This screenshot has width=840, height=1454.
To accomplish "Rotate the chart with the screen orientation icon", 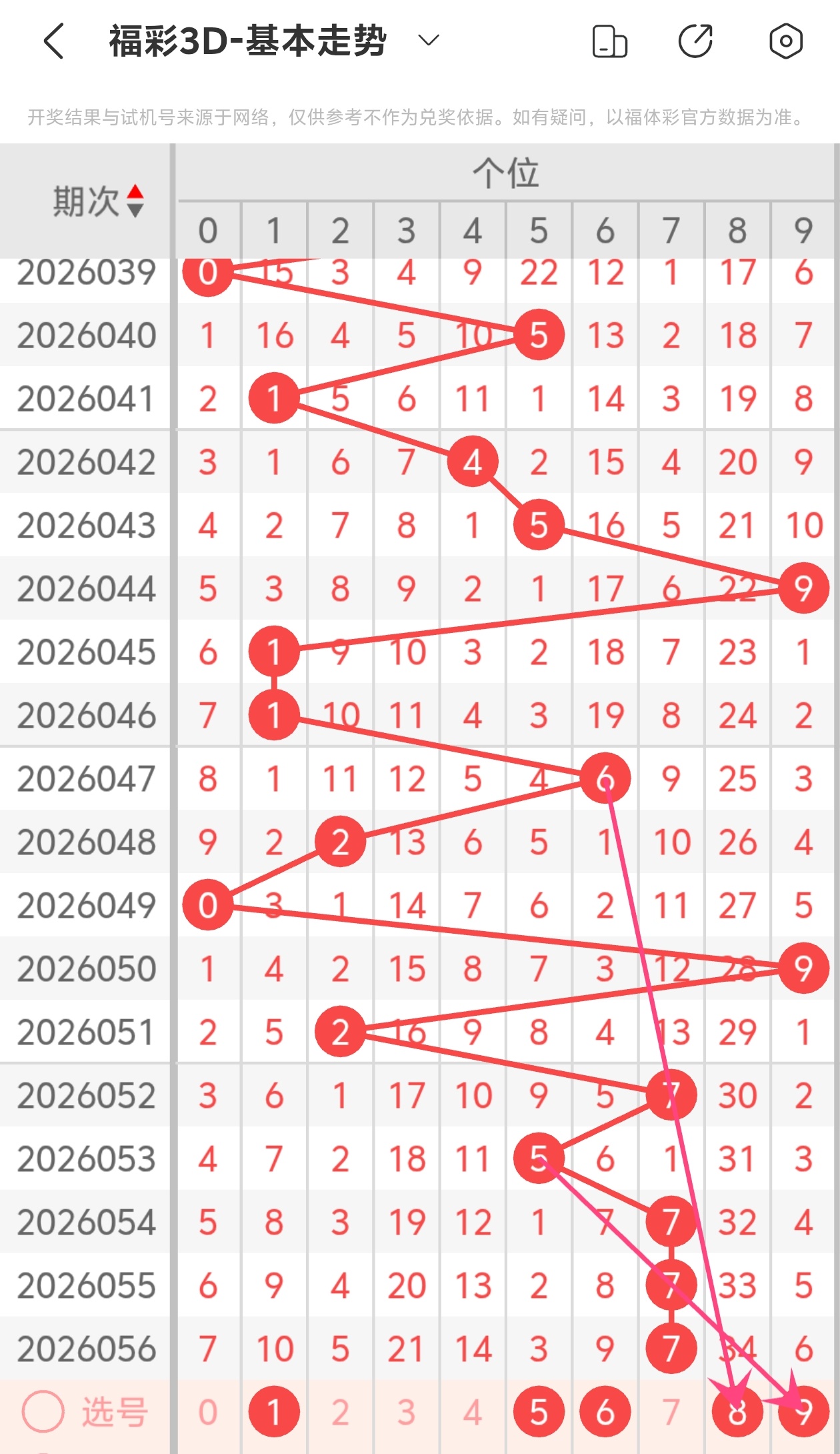I will pyautogui.click(x=609, y=41).
